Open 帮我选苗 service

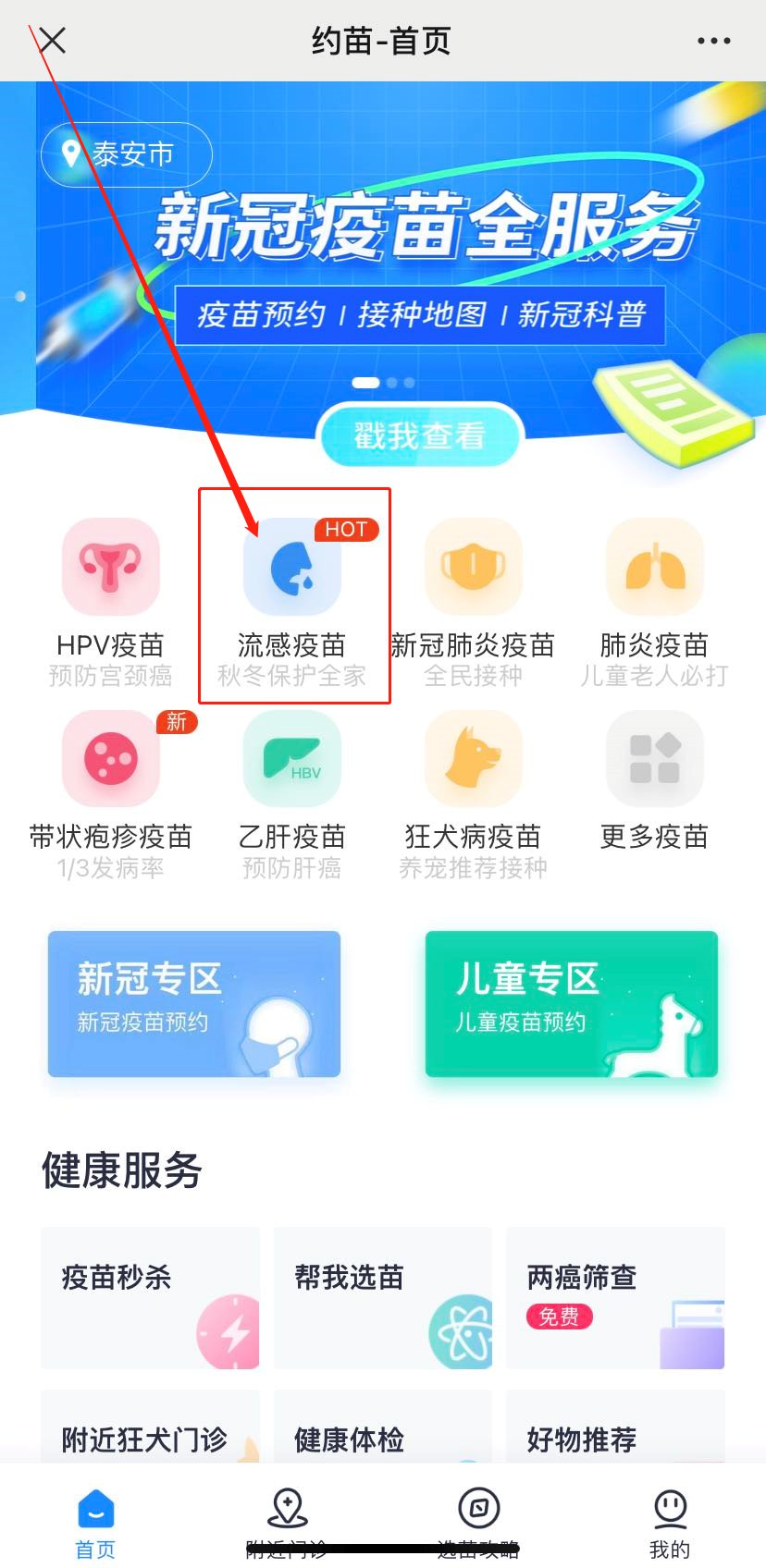tap(383, 1298)
